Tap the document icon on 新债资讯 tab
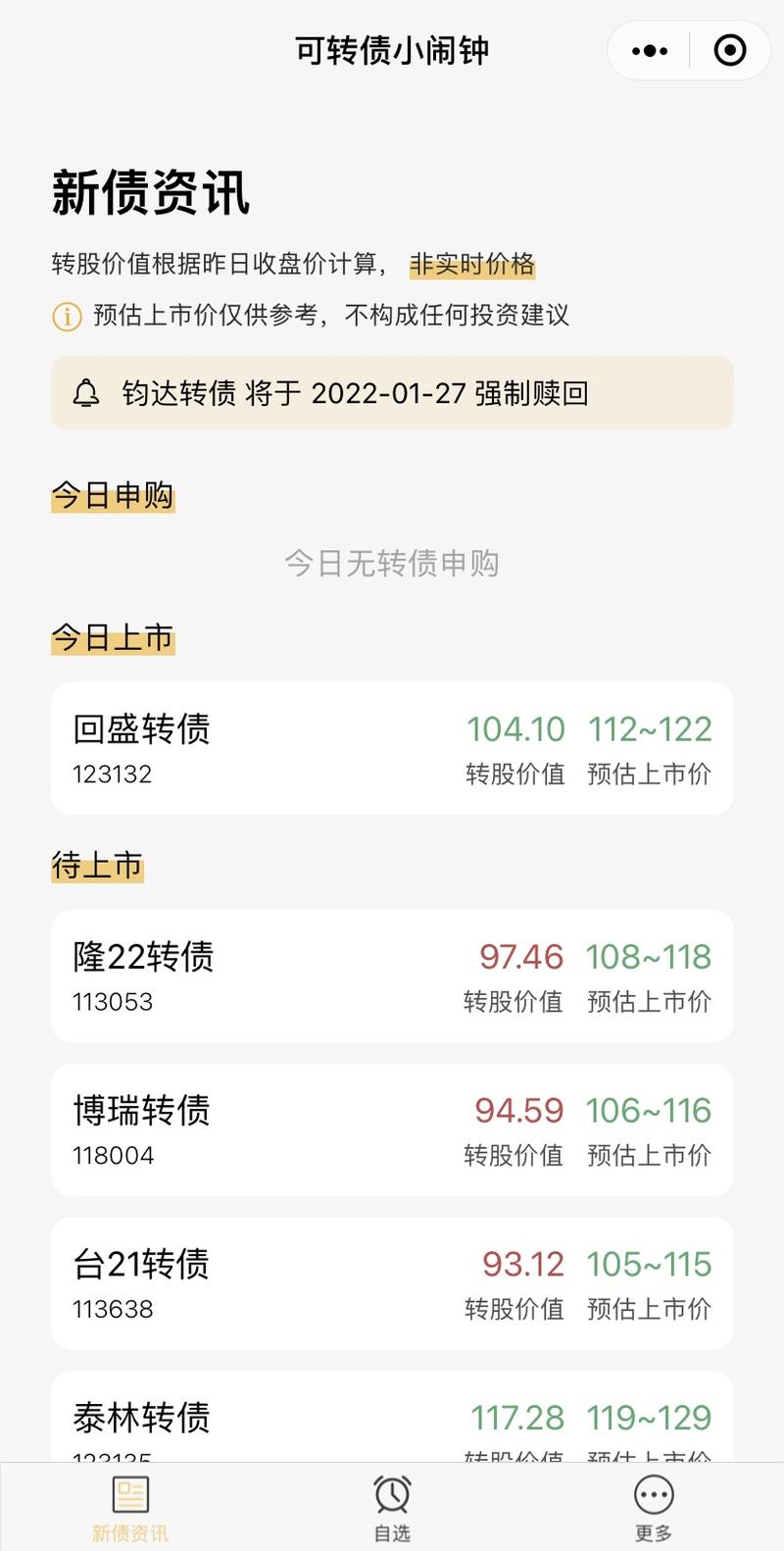This screenshot has width=784, height=1551. (x=130, y=1494)
